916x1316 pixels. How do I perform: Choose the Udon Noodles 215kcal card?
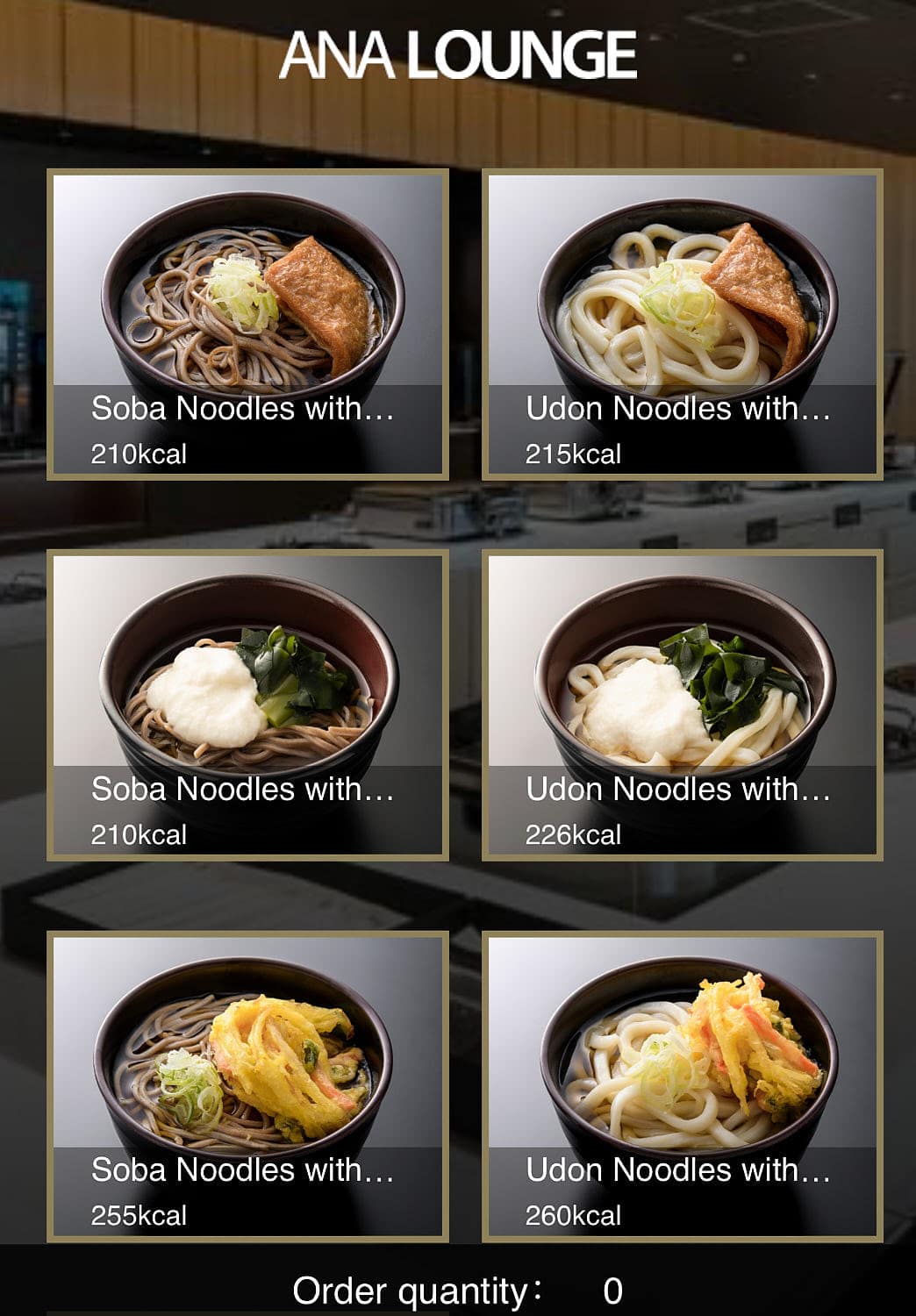[x=682, y=324]
